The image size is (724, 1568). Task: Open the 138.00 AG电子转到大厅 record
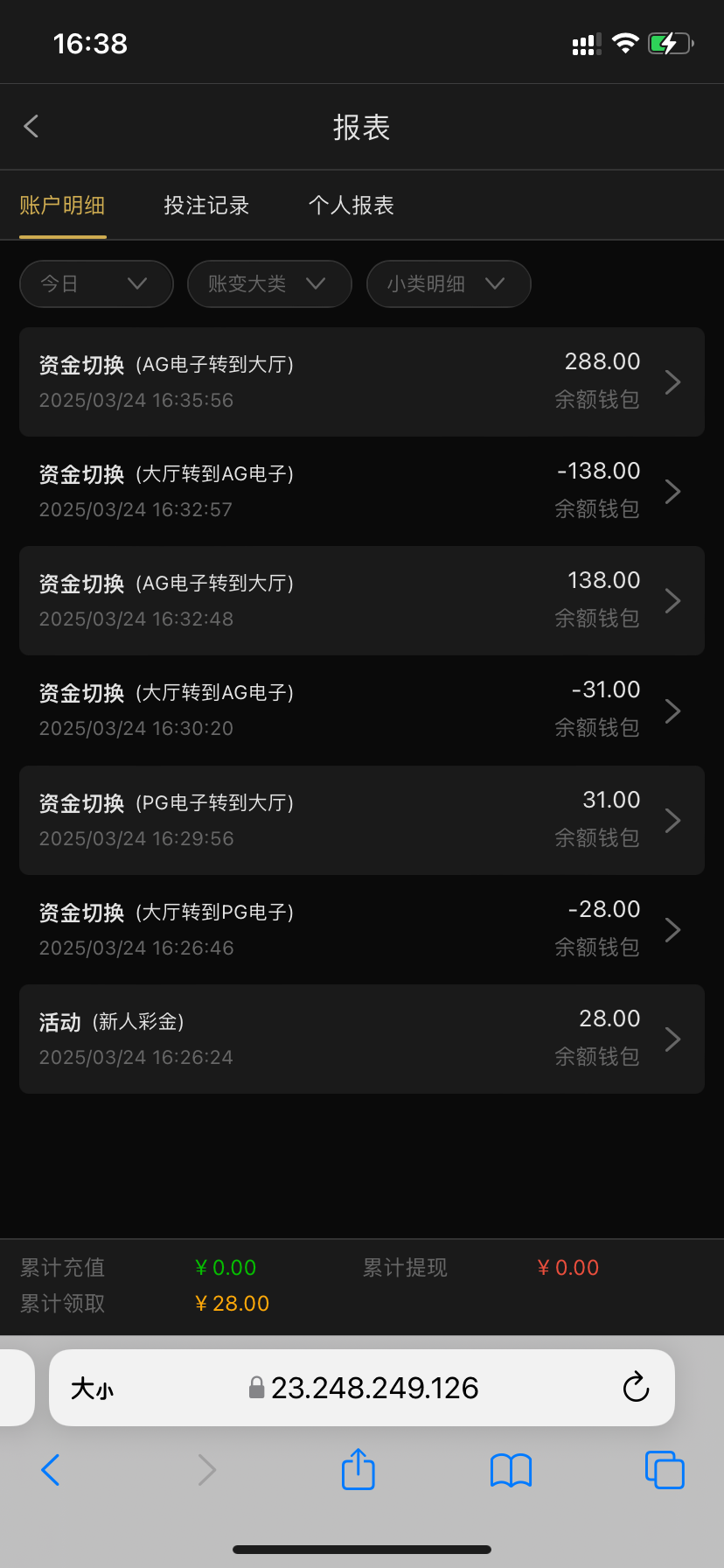pyautogui.click(x=361, y=601)
